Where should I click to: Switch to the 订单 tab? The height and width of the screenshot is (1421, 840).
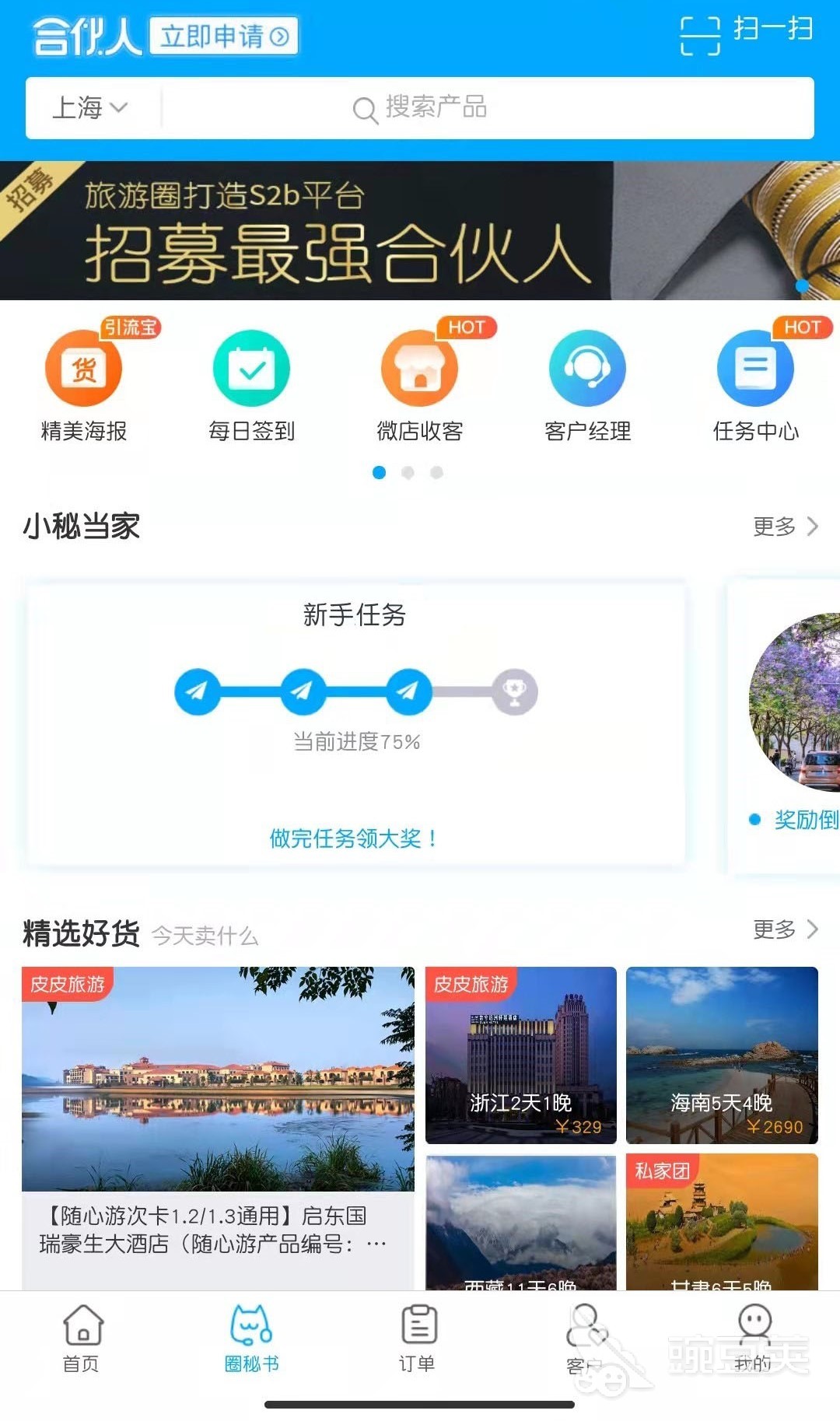coord(418,1339)
